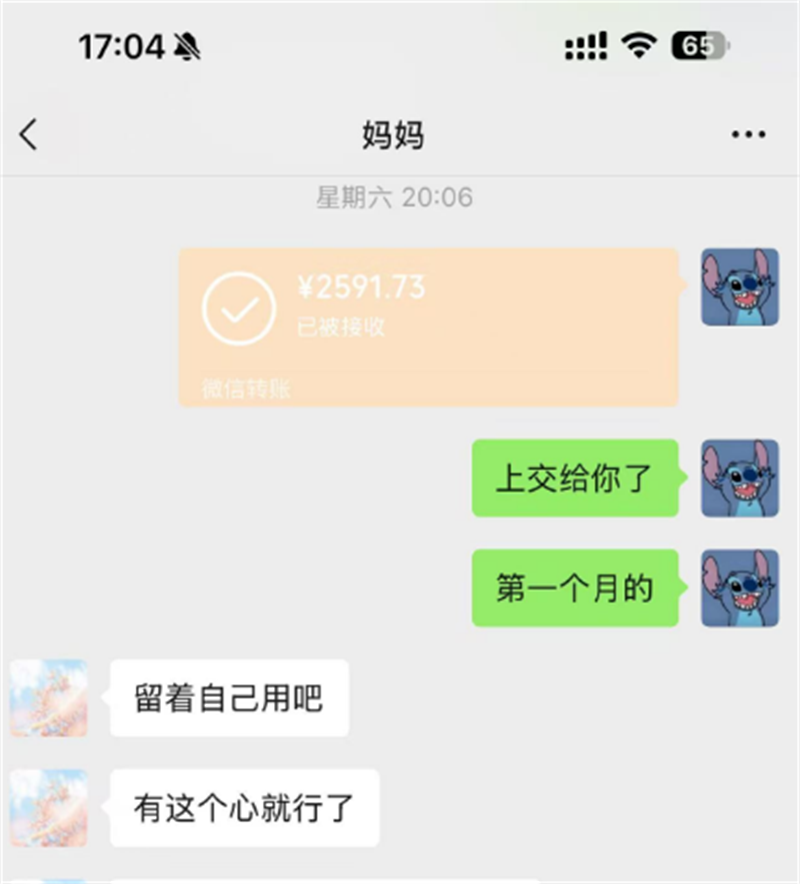Viewport: 800px width, 884px height.
Task: Tap the 有这个心就行了 message bubble
Action: point(245,807)
